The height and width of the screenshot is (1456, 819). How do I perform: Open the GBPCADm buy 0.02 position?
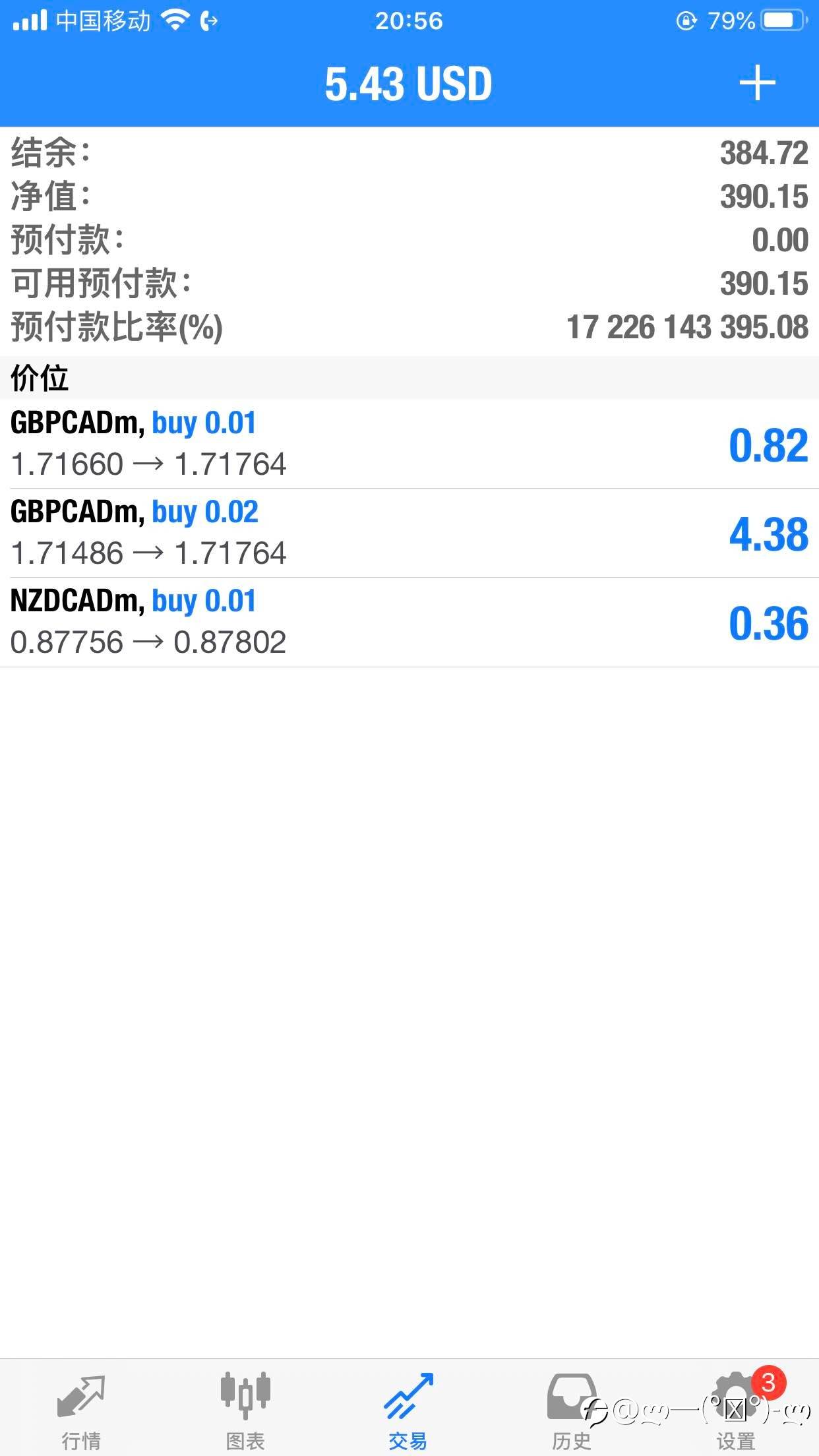point(409,533)
